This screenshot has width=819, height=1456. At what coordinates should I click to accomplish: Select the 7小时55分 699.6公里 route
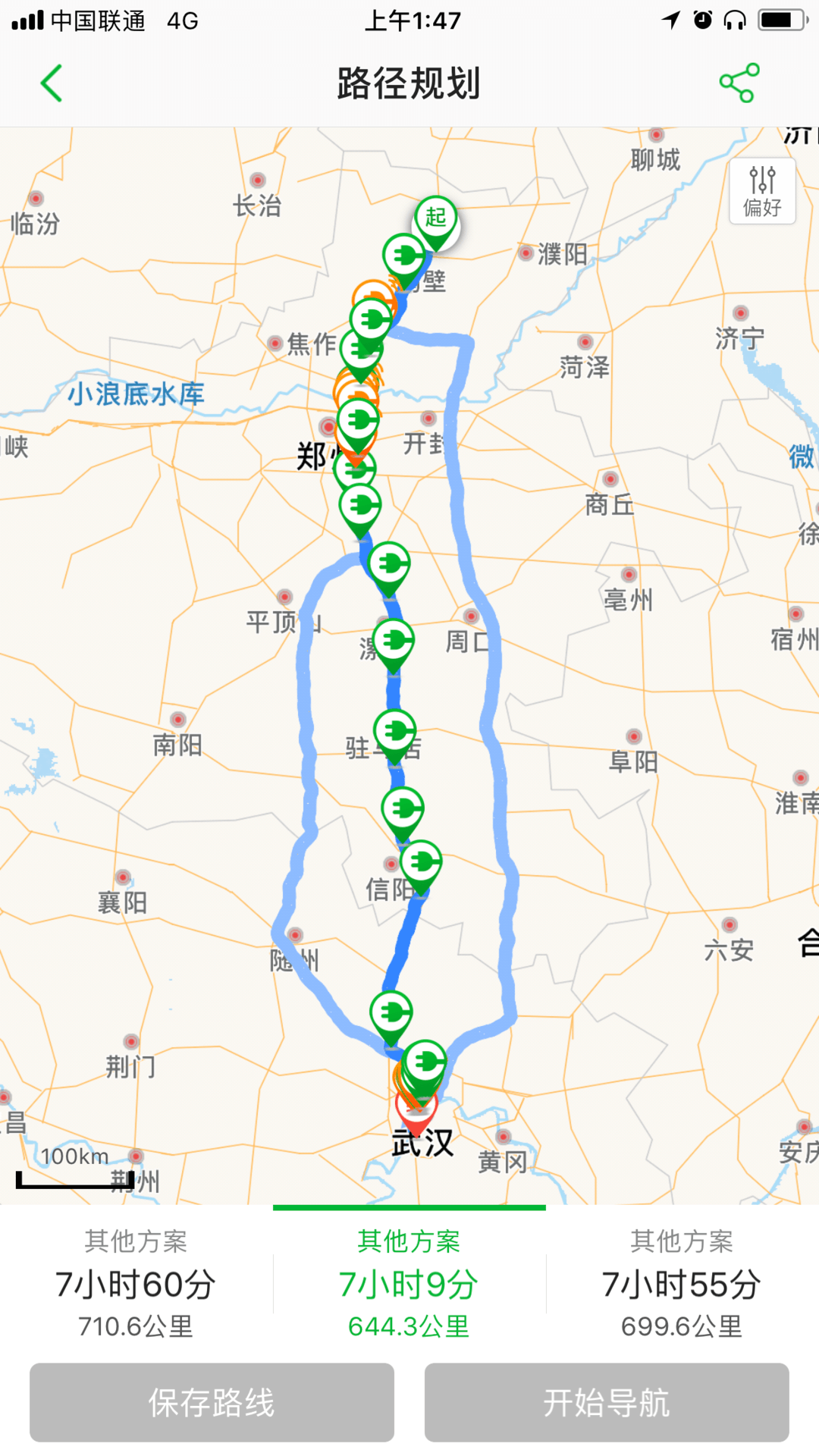681,1283
